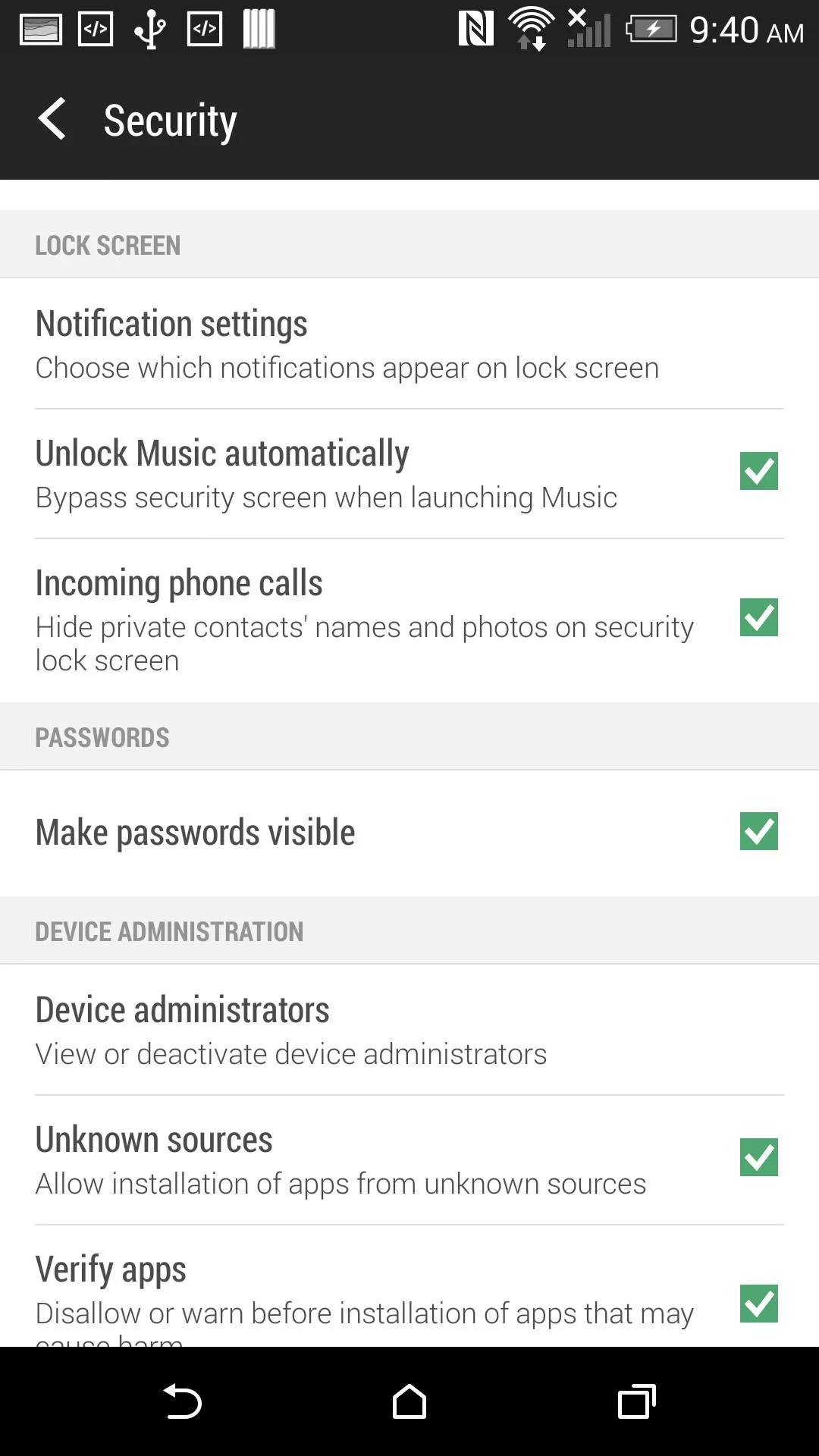The height and width of the screenshot is (1456, 819).
Task: Open Notification settings
Action: pos(409,344)
